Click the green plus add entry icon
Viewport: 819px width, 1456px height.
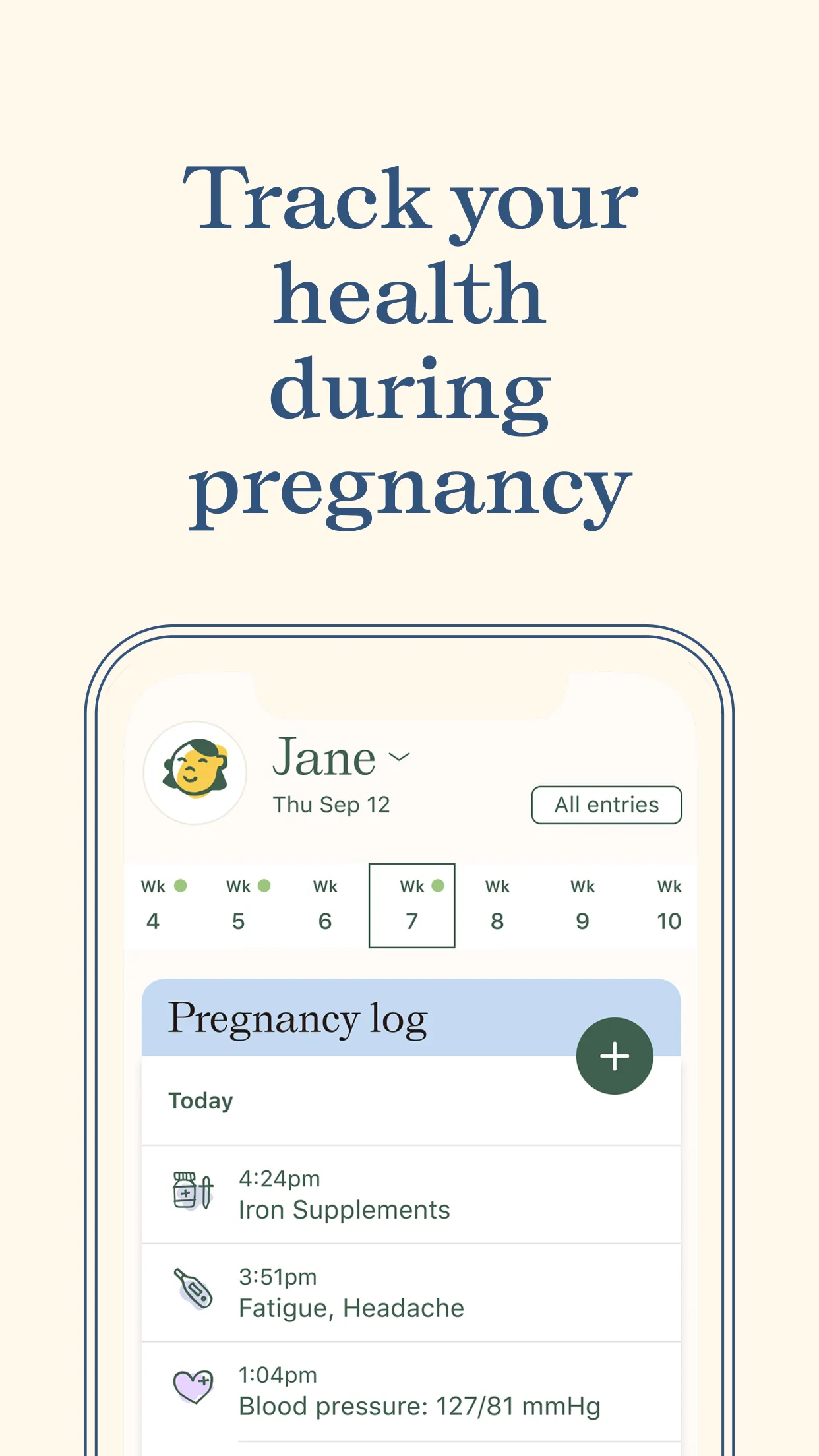pyautogui.click(x=615, y=1054)
